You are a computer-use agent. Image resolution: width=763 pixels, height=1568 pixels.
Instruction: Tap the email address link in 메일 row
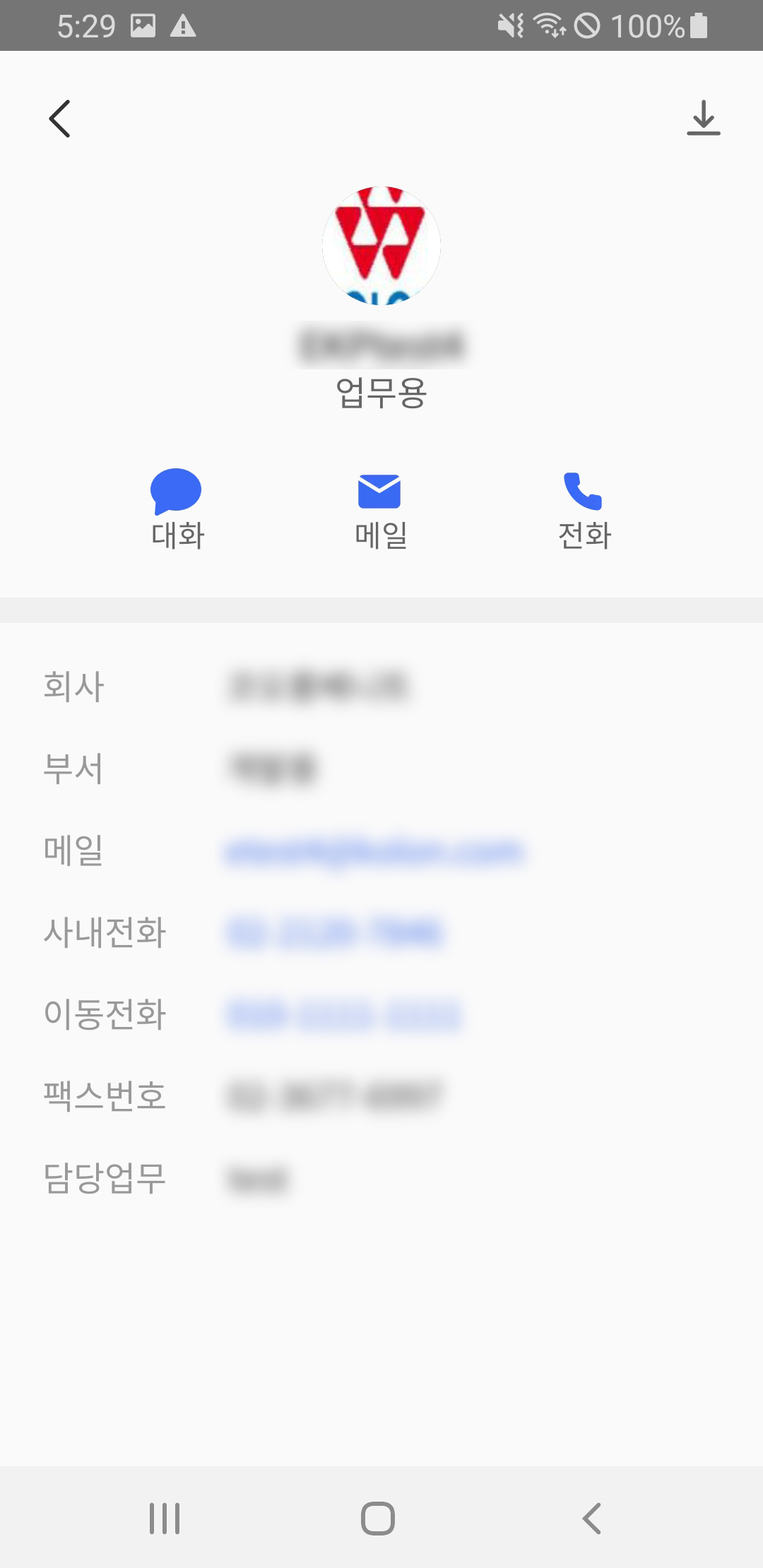(374, 852)
